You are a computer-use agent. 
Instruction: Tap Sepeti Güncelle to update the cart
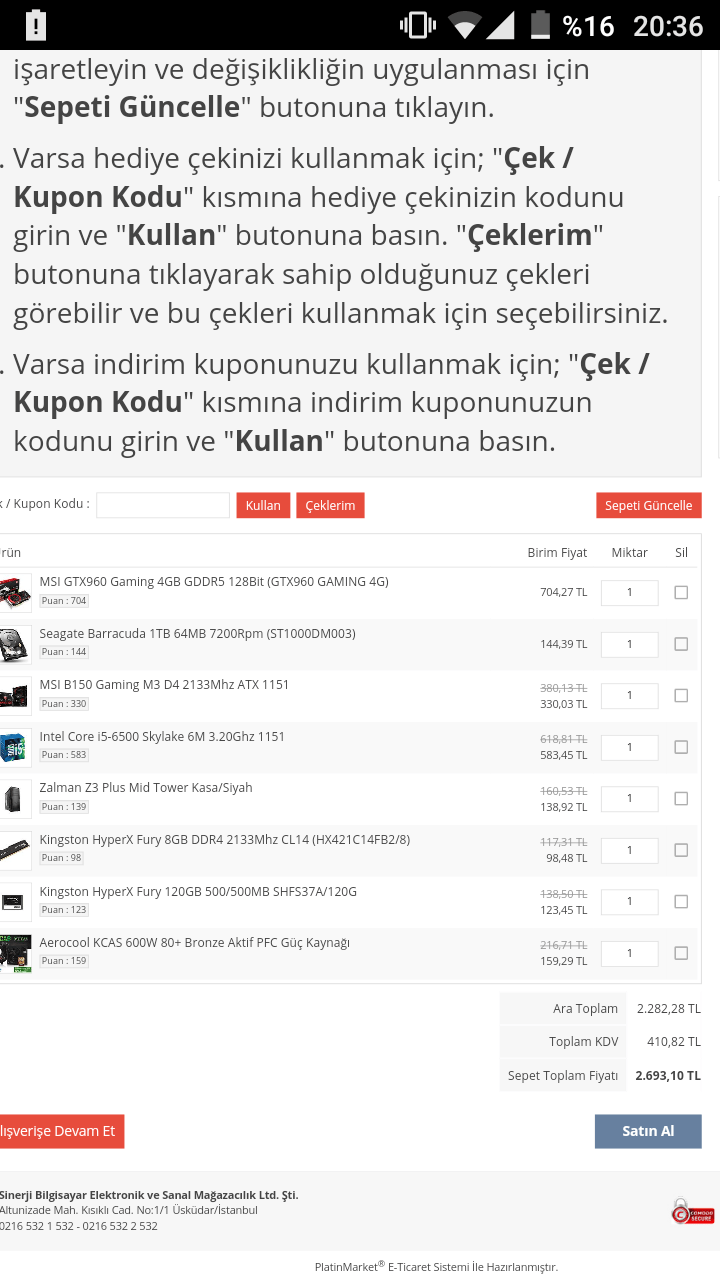648,505
